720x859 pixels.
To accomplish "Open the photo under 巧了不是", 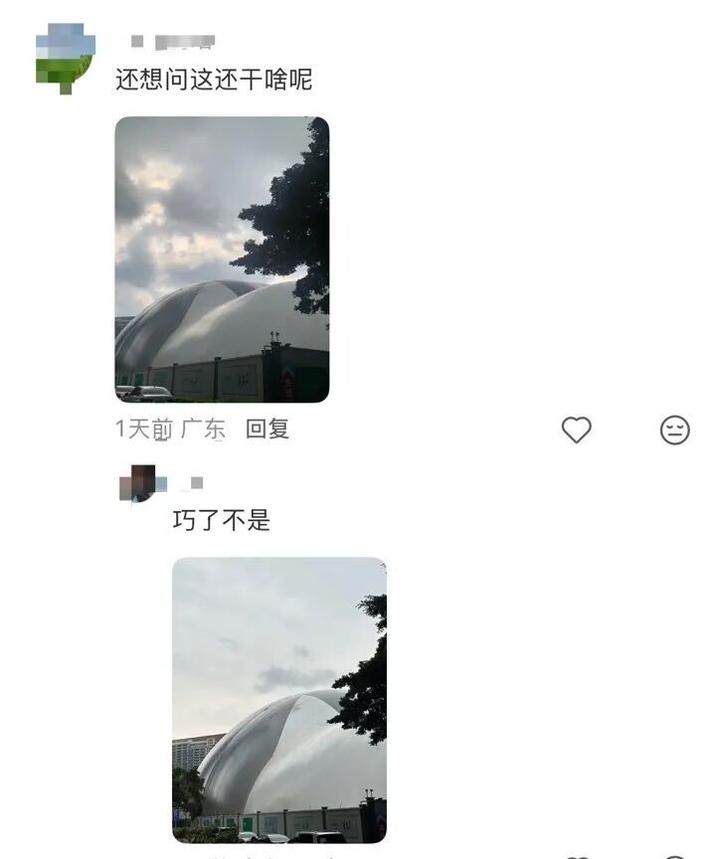I will (x=279, y=699).
